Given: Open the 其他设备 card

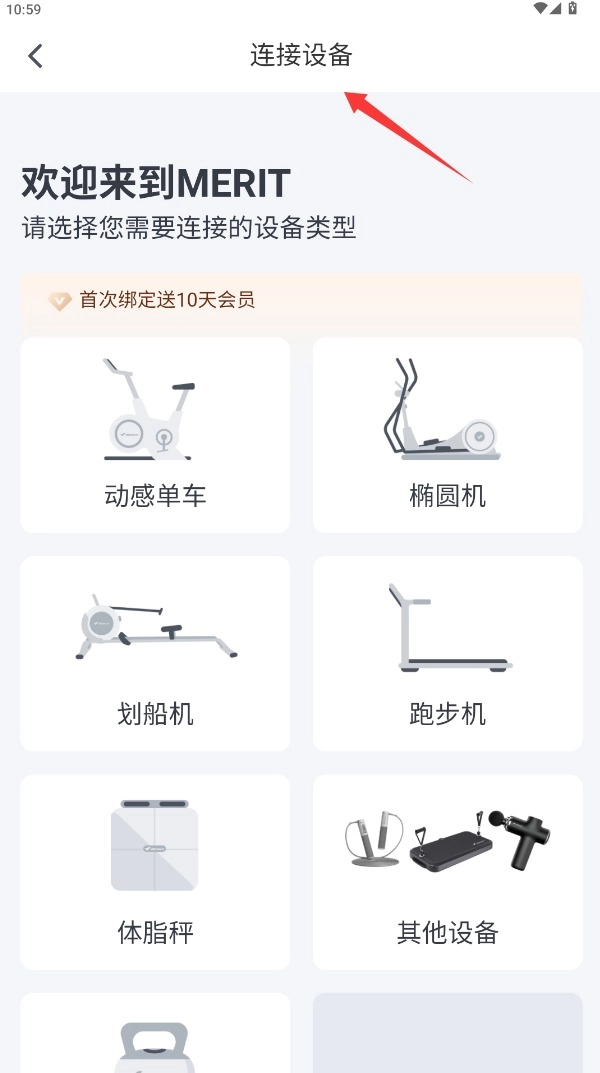Looking at the screenshot, I should coord(447,871).
